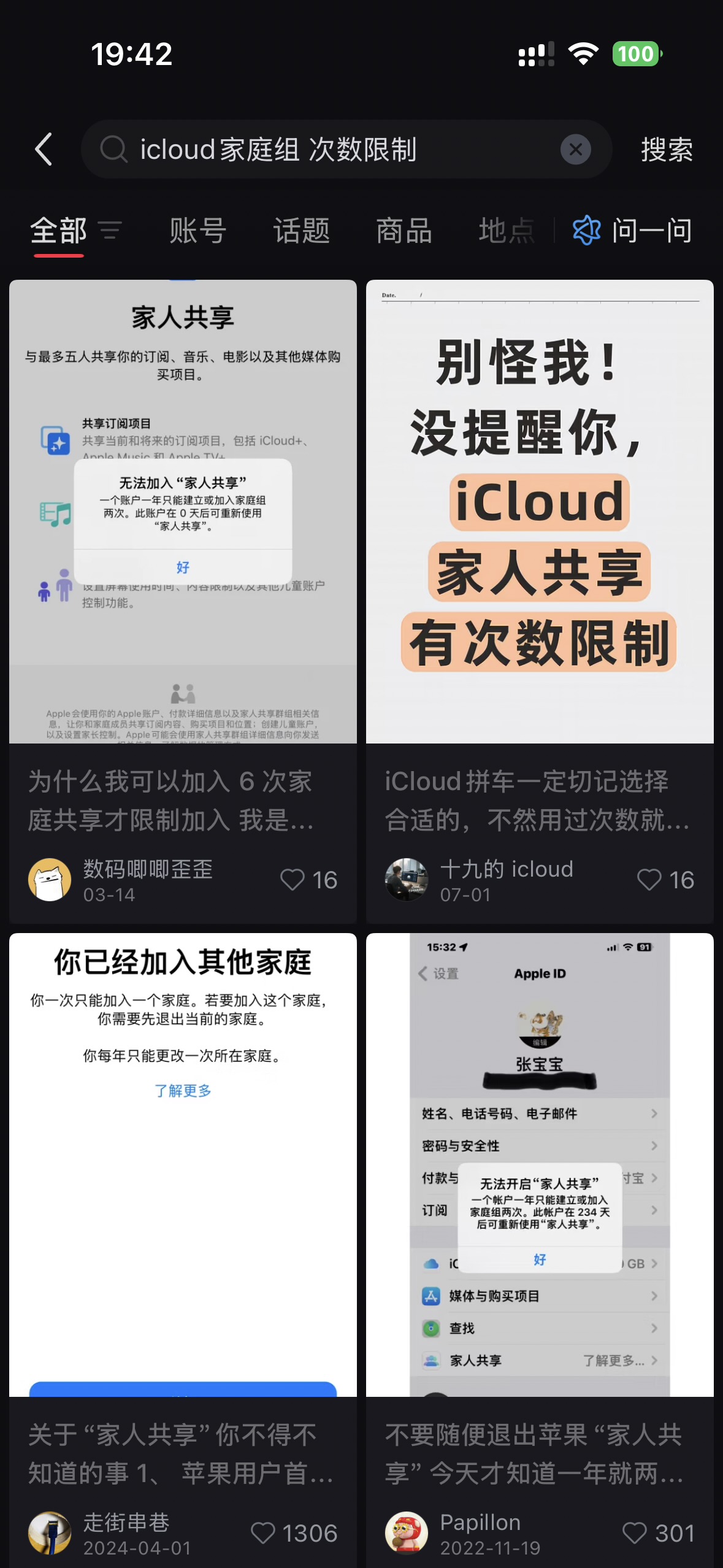Open filter options next to 全部
The image size is (723, 1568).
(110, 231)
